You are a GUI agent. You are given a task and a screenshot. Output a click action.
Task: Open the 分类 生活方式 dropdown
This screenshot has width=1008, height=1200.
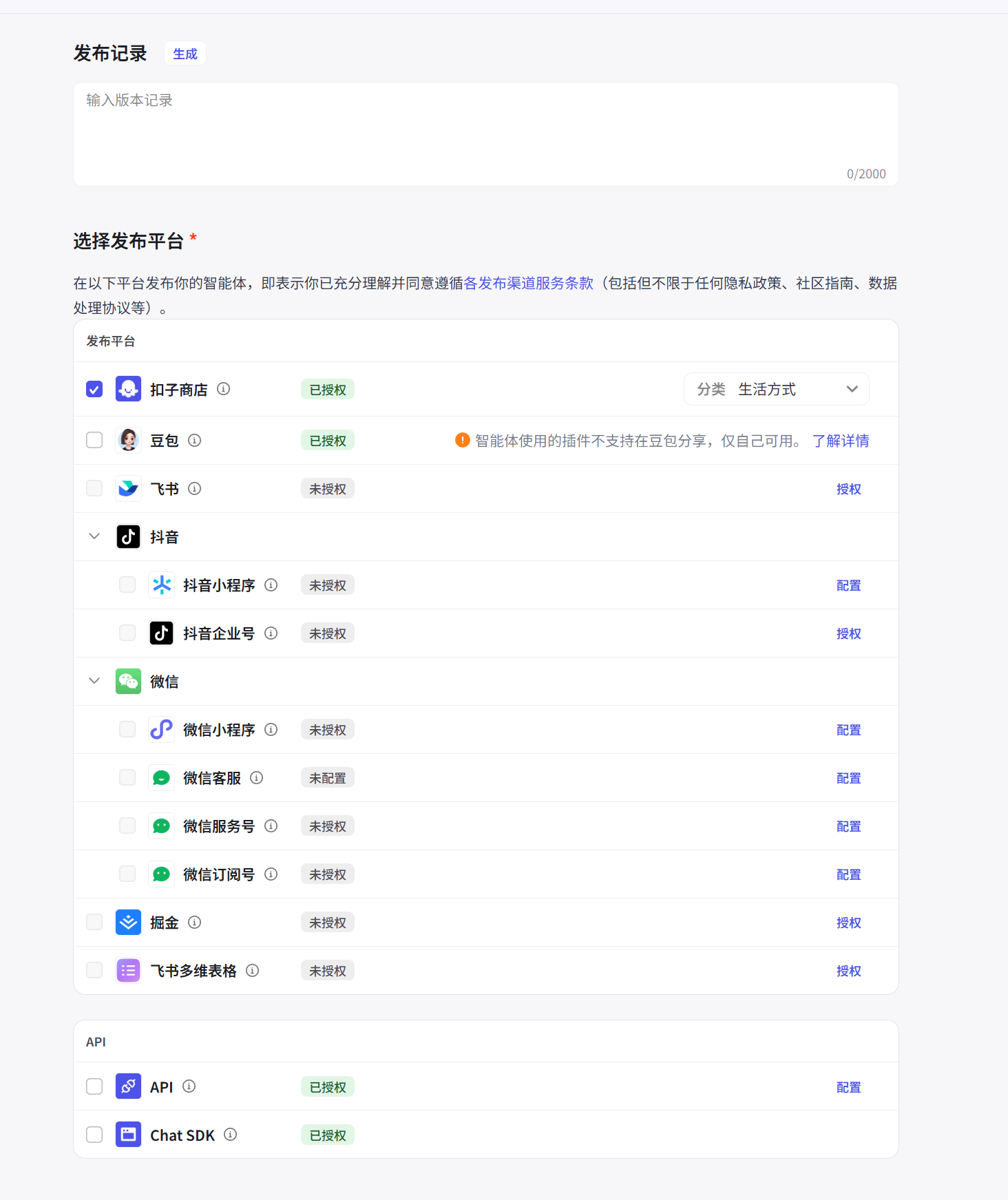[776, 390]
